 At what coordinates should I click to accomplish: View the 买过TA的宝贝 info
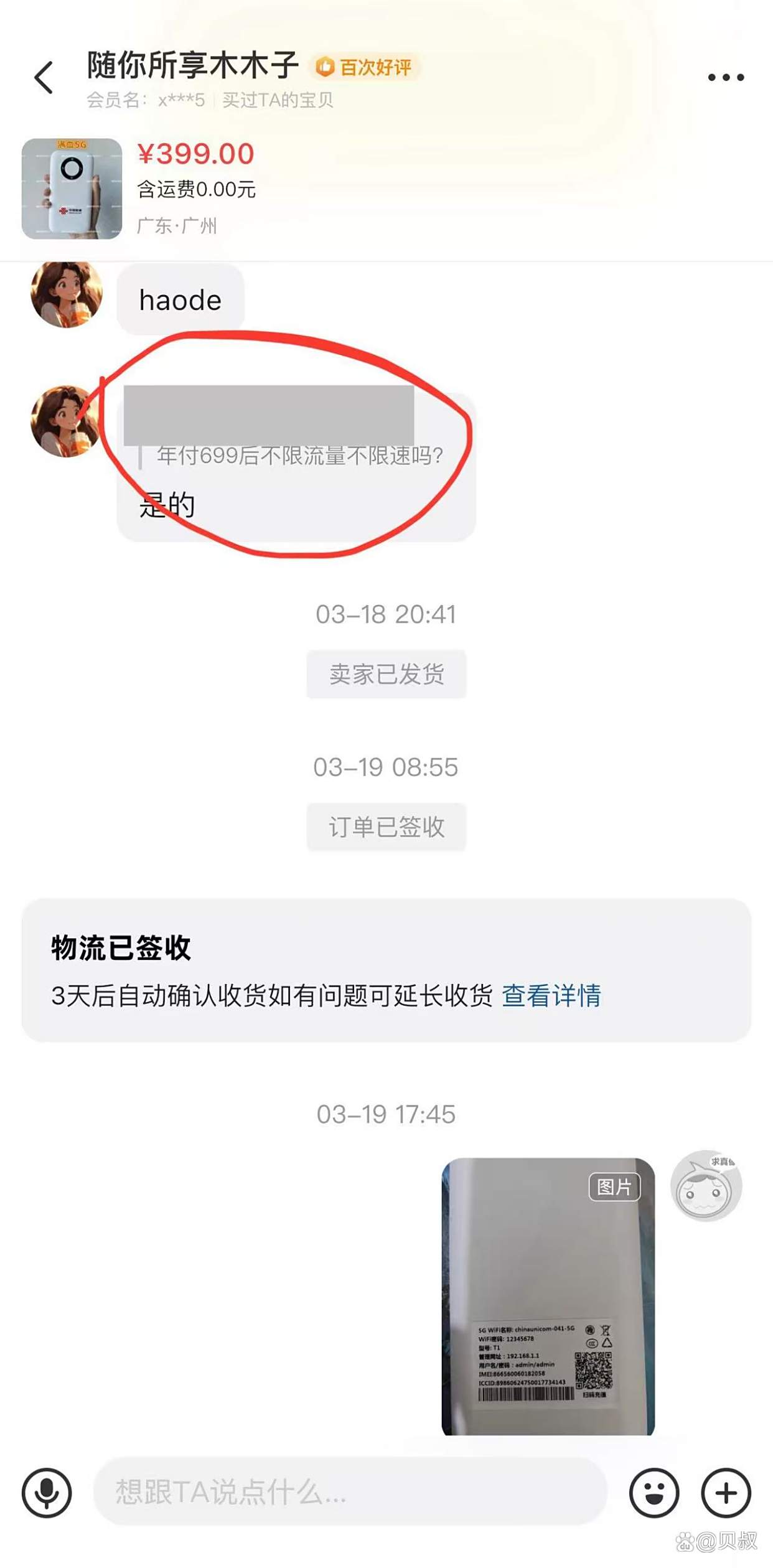[278, 100]
